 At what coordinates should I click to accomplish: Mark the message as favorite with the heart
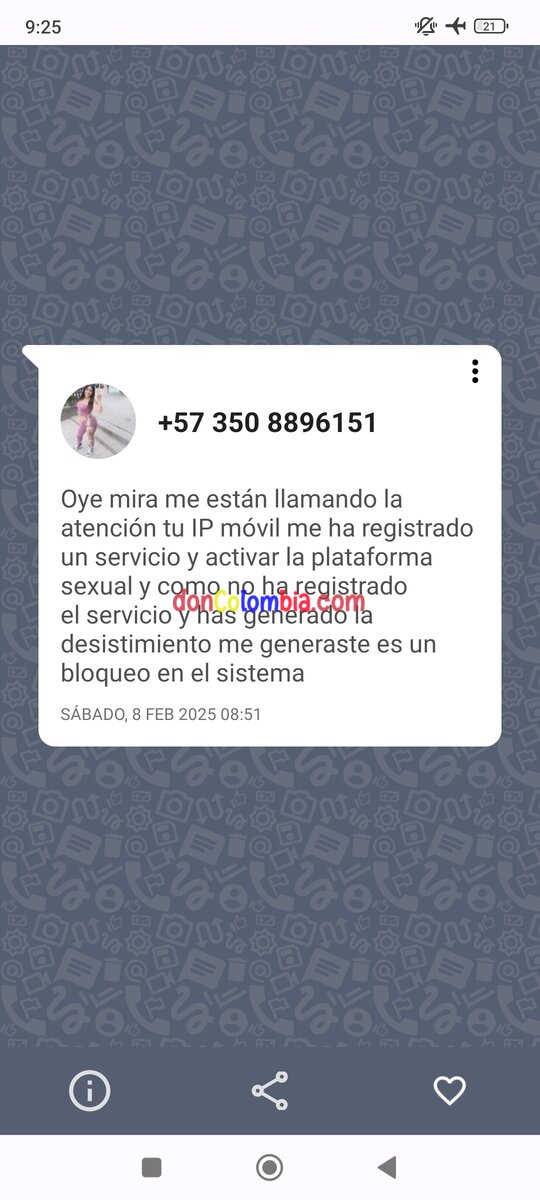[450, 1090]
